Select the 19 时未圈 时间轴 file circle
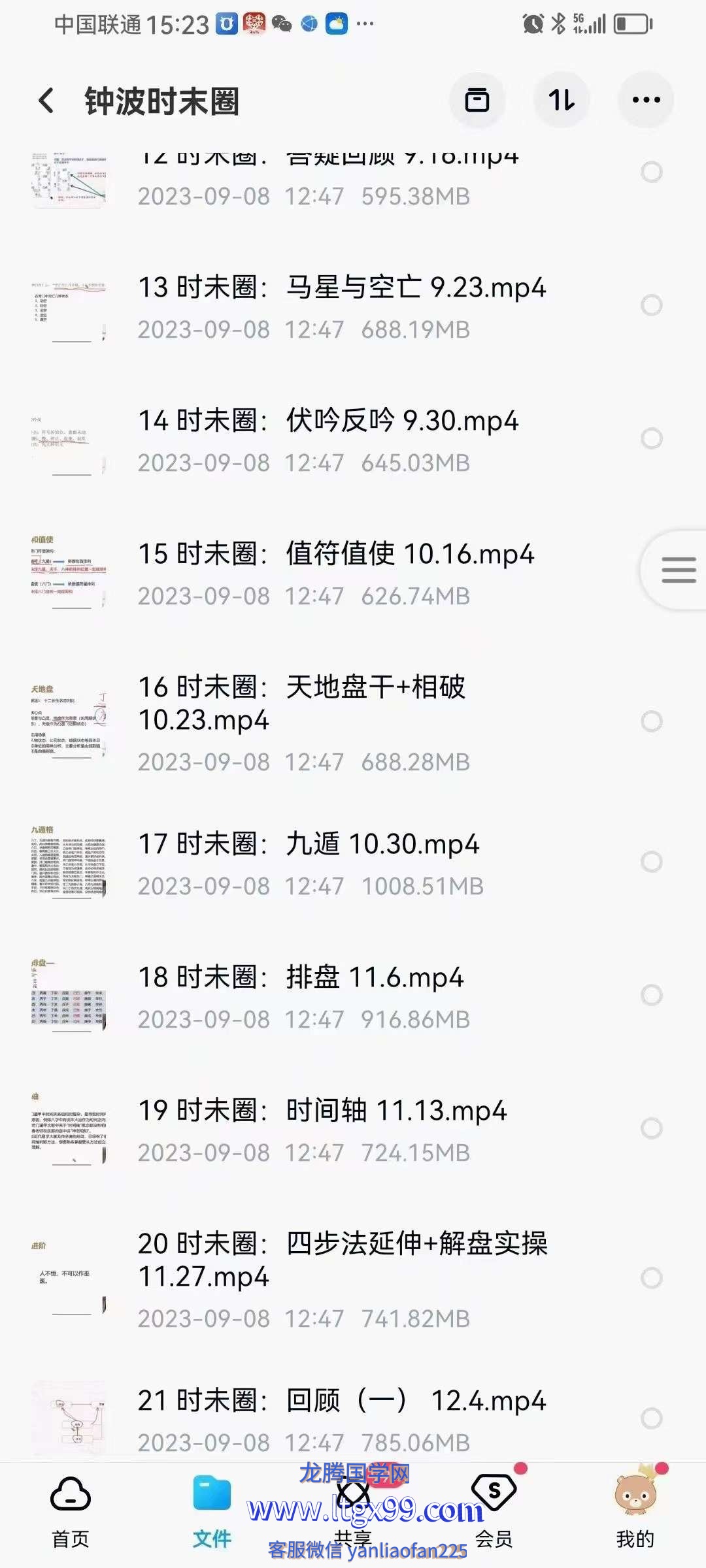 pyautogui.click(x=652, y=1128)
